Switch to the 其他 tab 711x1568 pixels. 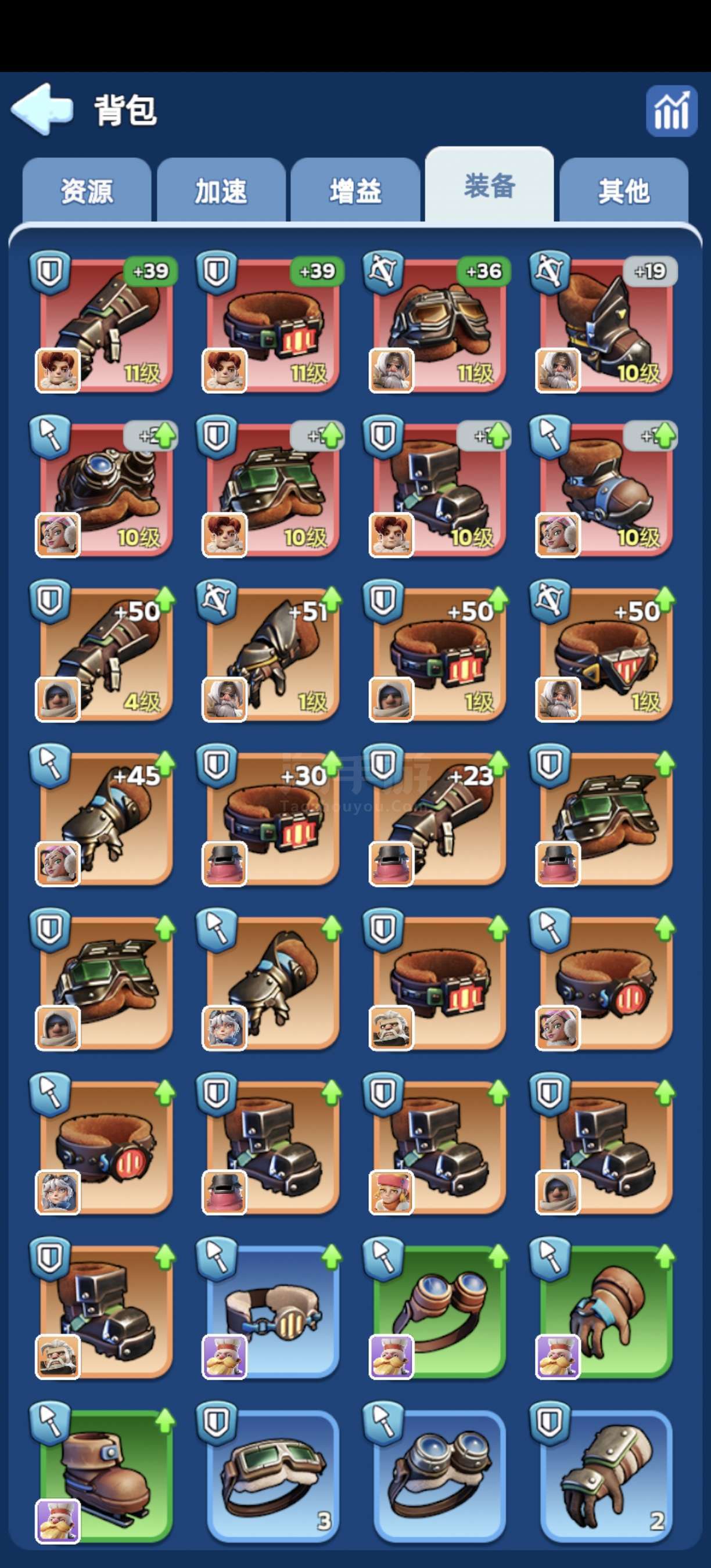click(x=624, y=191)
